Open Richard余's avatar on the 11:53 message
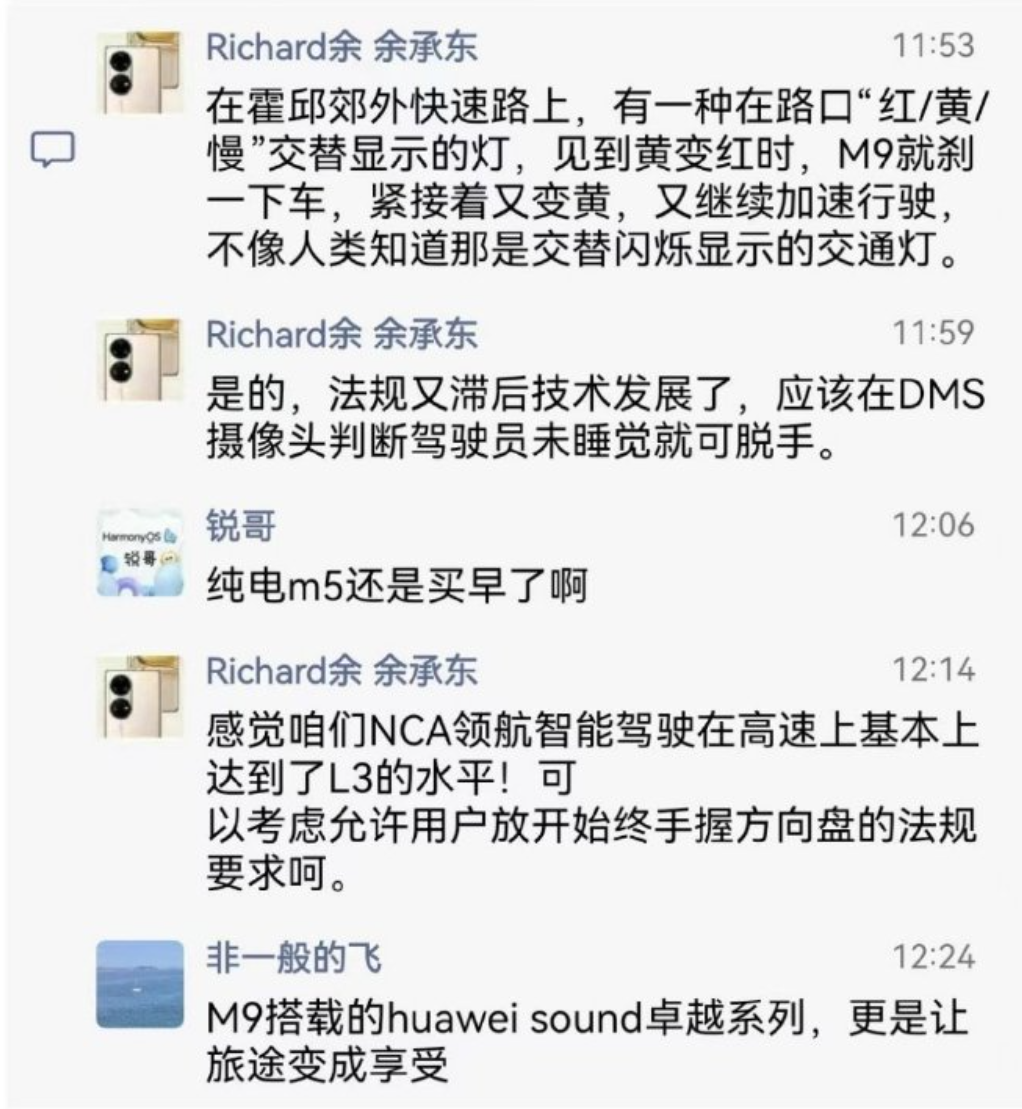This screenshot has height=1109, width=1022. (x=140, y=73)
